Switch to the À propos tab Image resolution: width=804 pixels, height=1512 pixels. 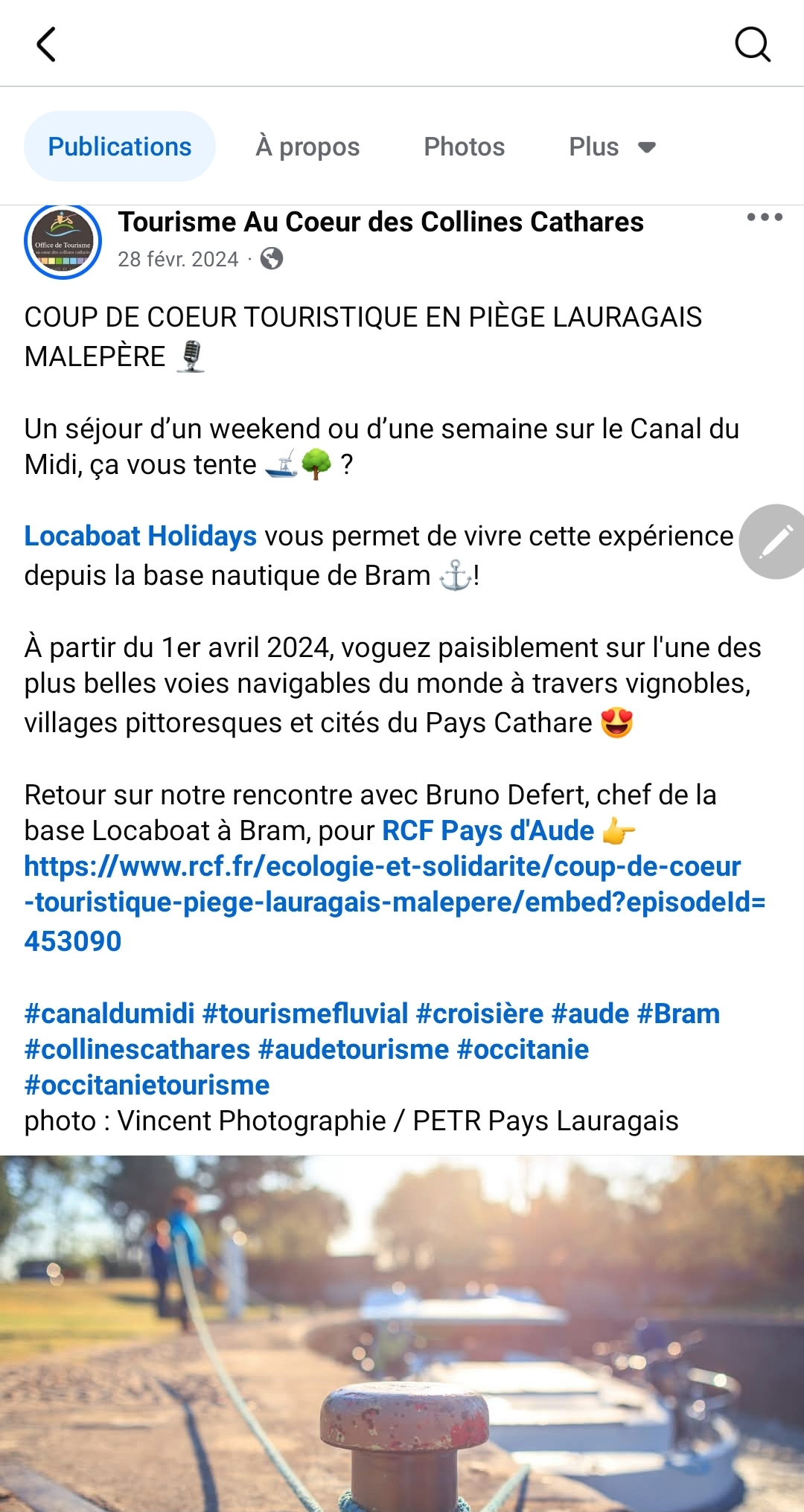pos(307,147)
